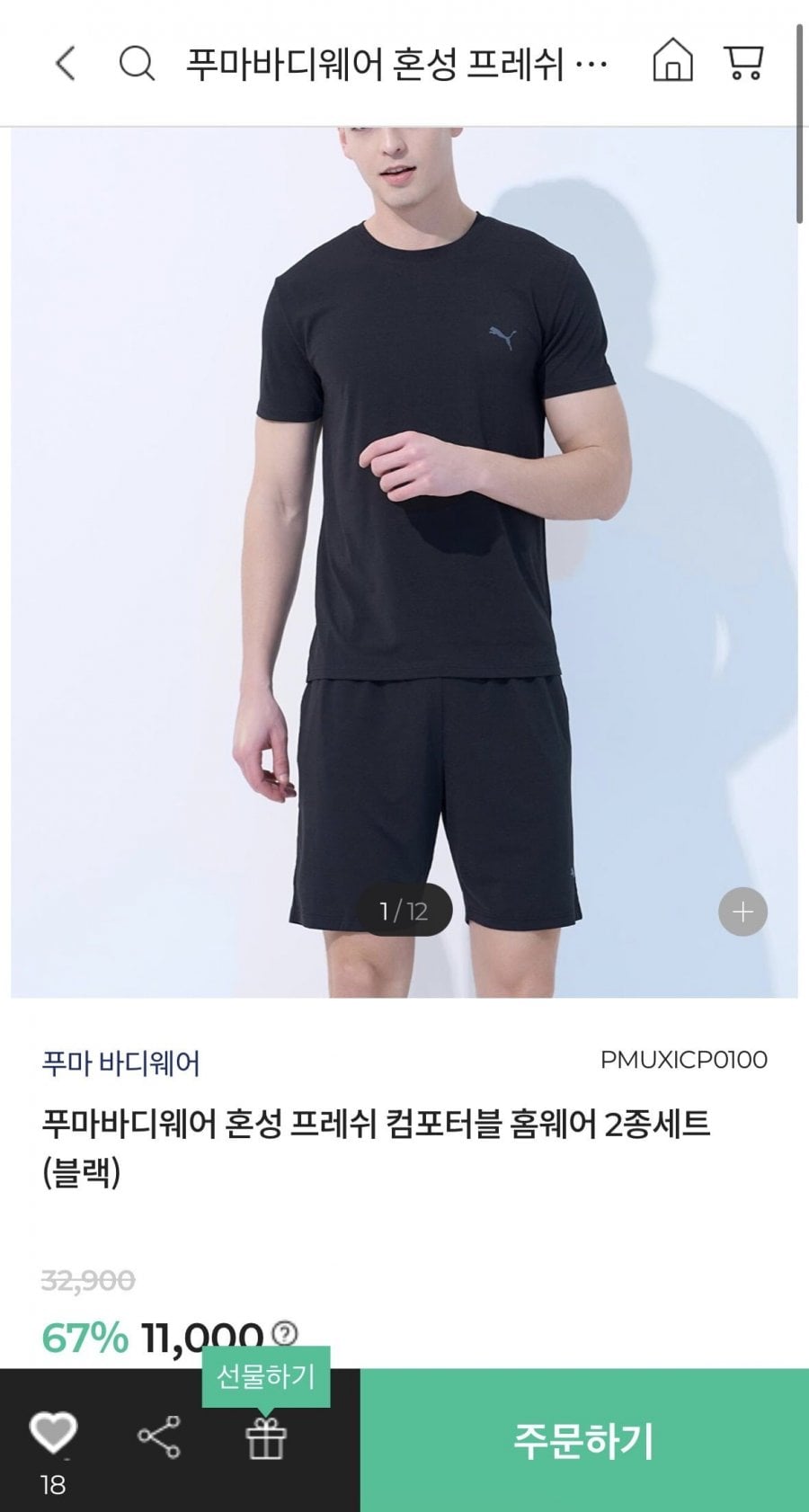
Task: Tap 주문하기 to order
Action: click(583, 1440)
